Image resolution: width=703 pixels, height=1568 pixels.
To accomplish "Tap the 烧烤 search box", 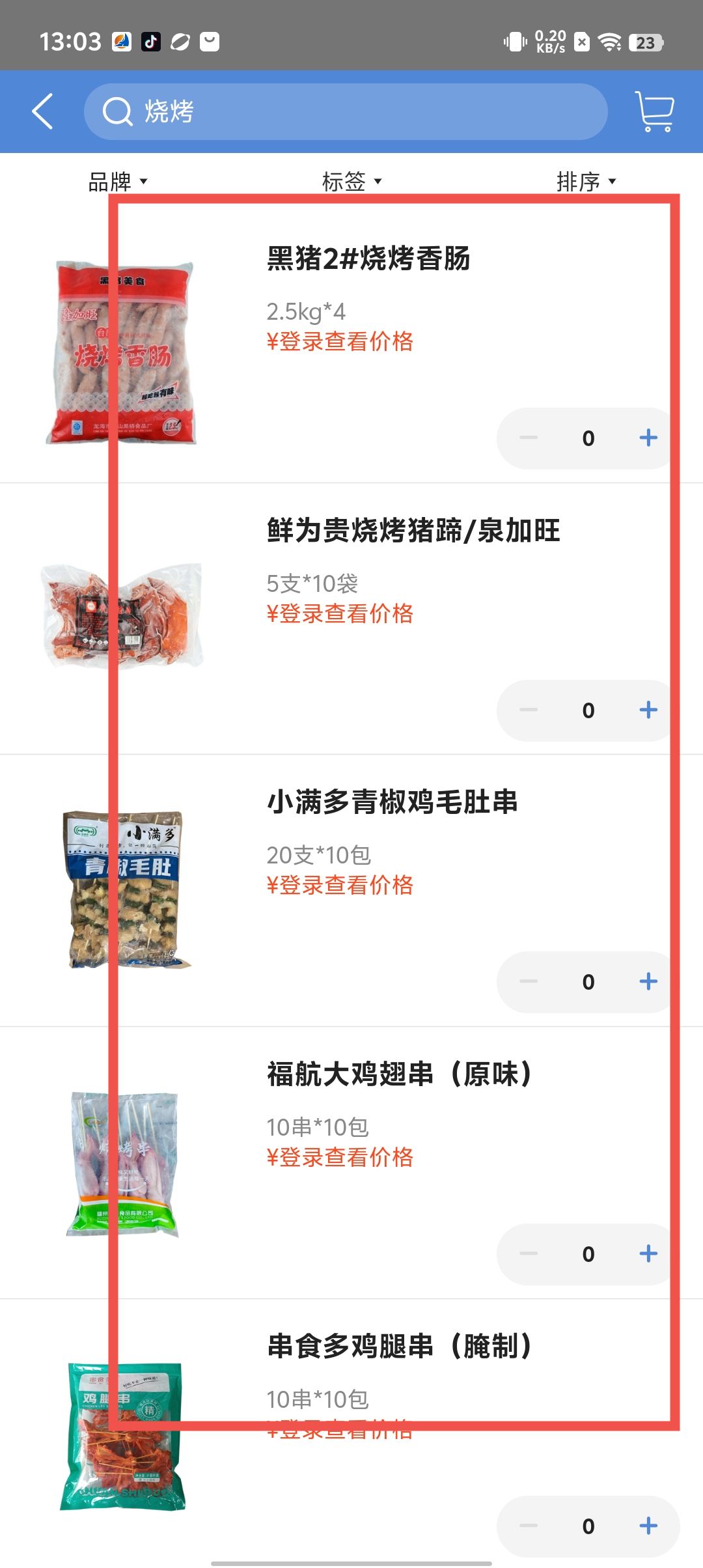I will 345,111.
